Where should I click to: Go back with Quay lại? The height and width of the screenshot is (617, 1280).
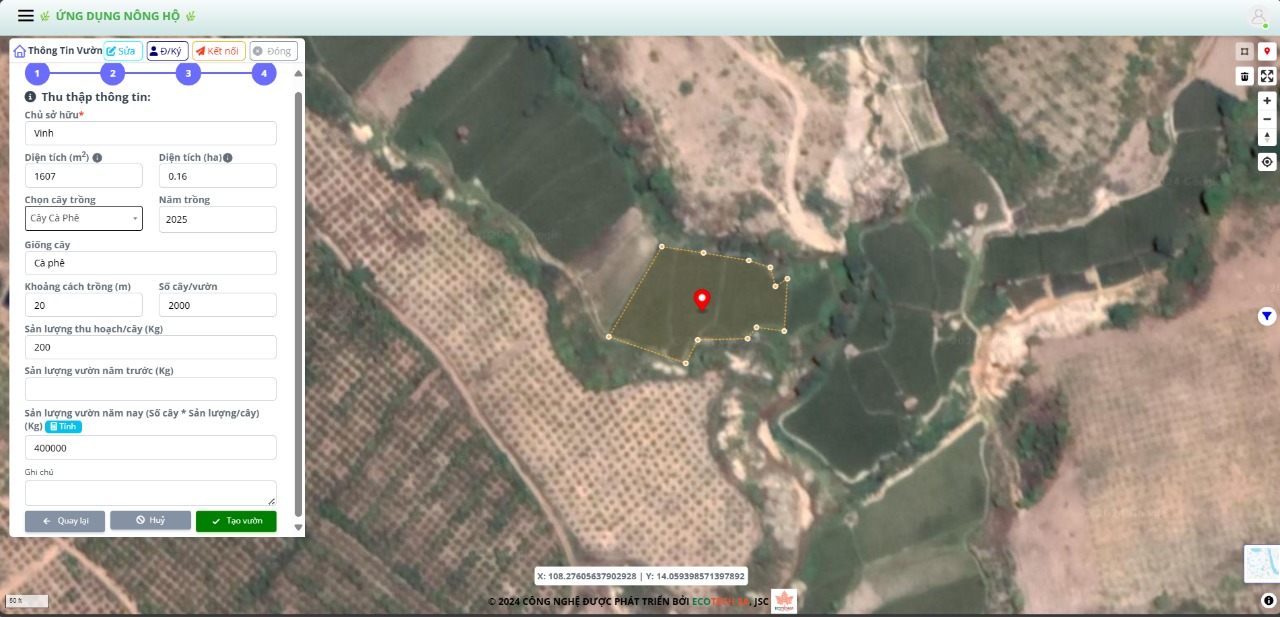65,521
